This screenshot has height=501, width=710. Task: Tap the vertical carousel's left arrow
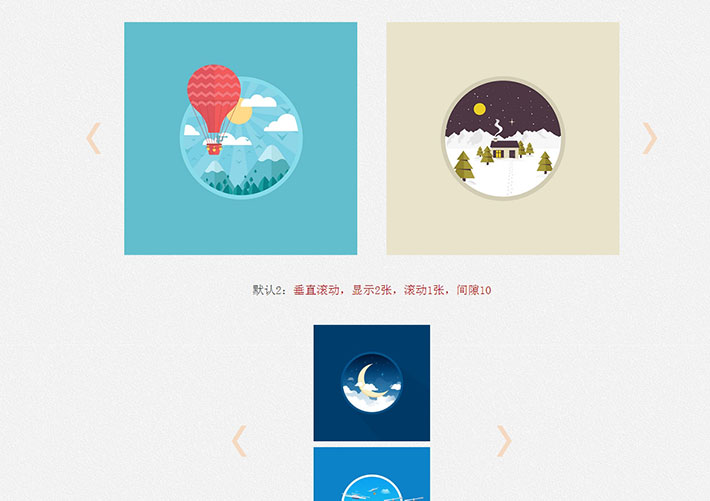pos(239,440)
